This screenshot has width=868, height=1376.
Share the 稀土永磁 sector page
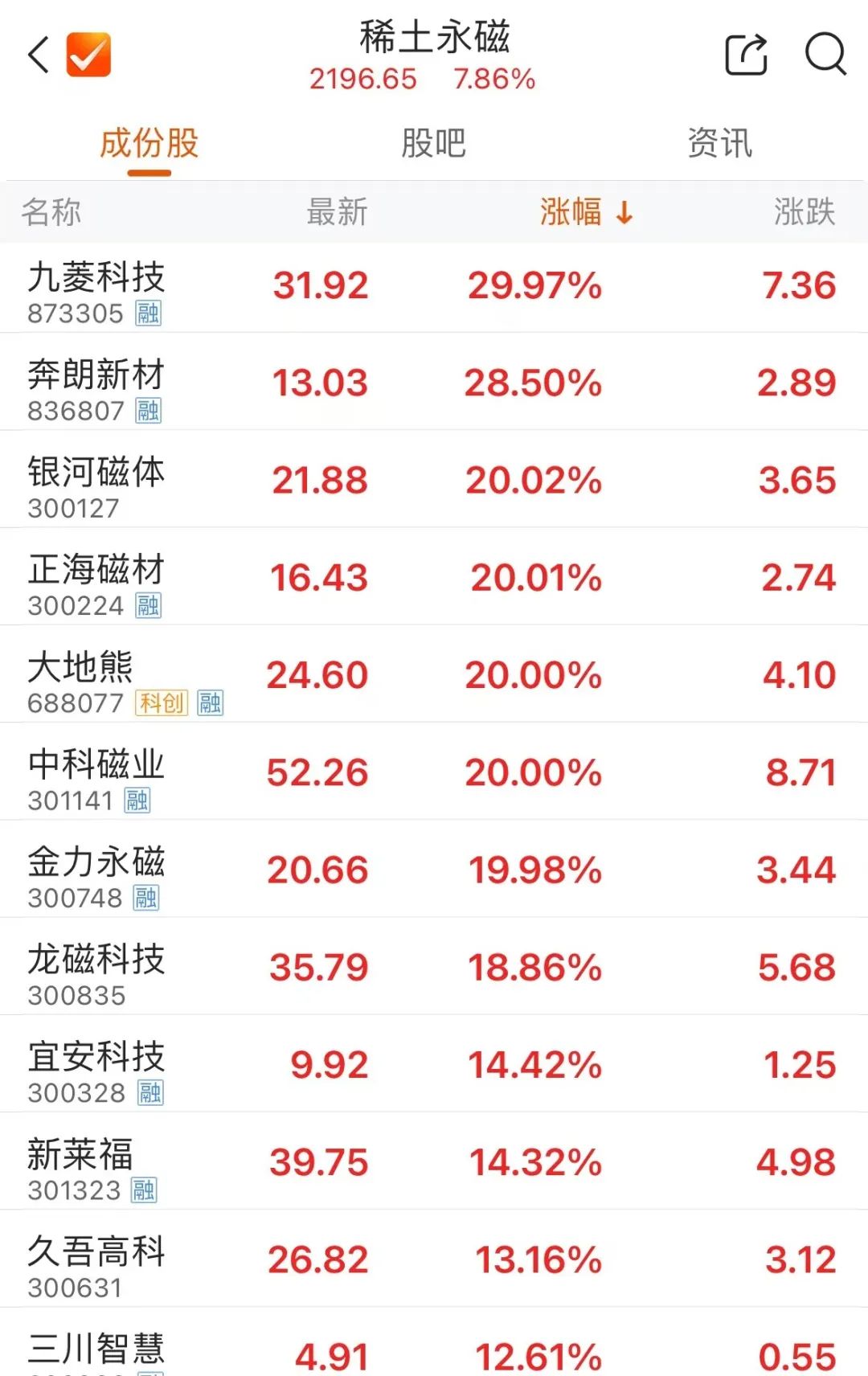[x=746, y=55]
